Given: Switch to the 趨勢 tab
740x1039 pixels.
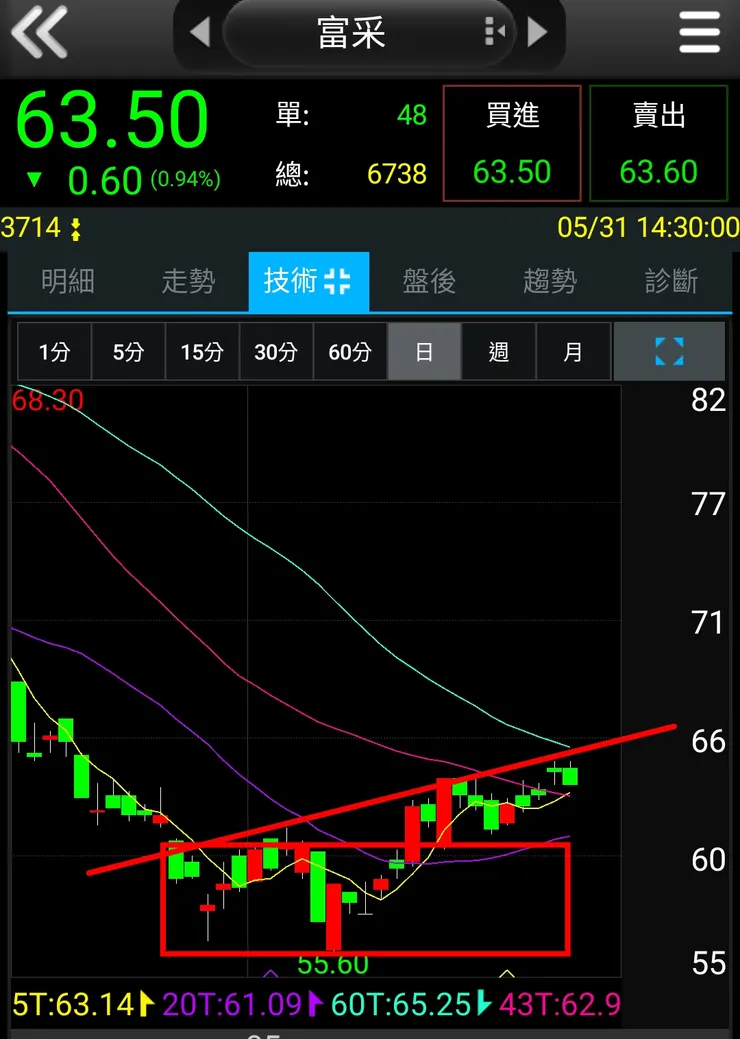Looking at the screenshot, I should click(550, 282).
